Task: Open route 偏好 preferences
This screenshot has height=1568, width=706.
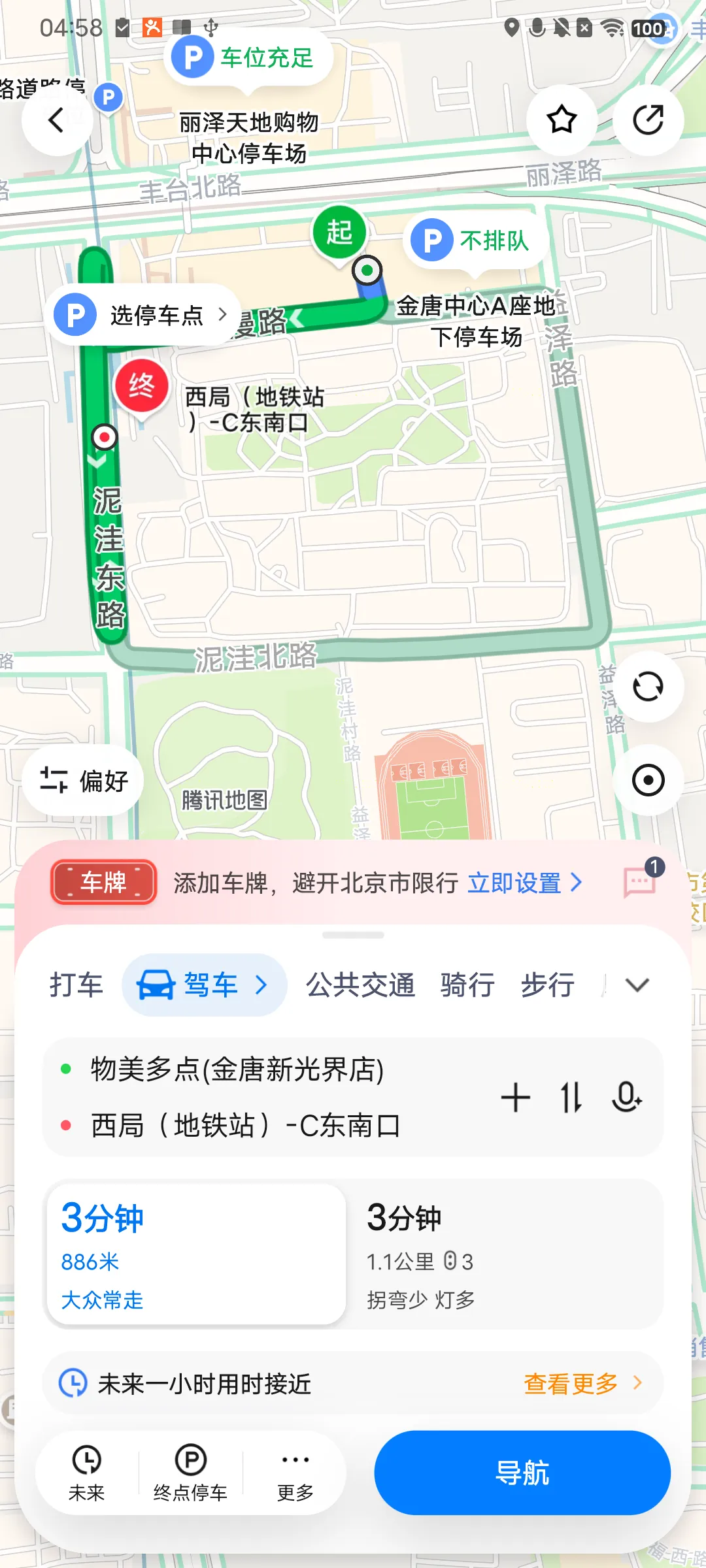Action: [x=84, y=780]
